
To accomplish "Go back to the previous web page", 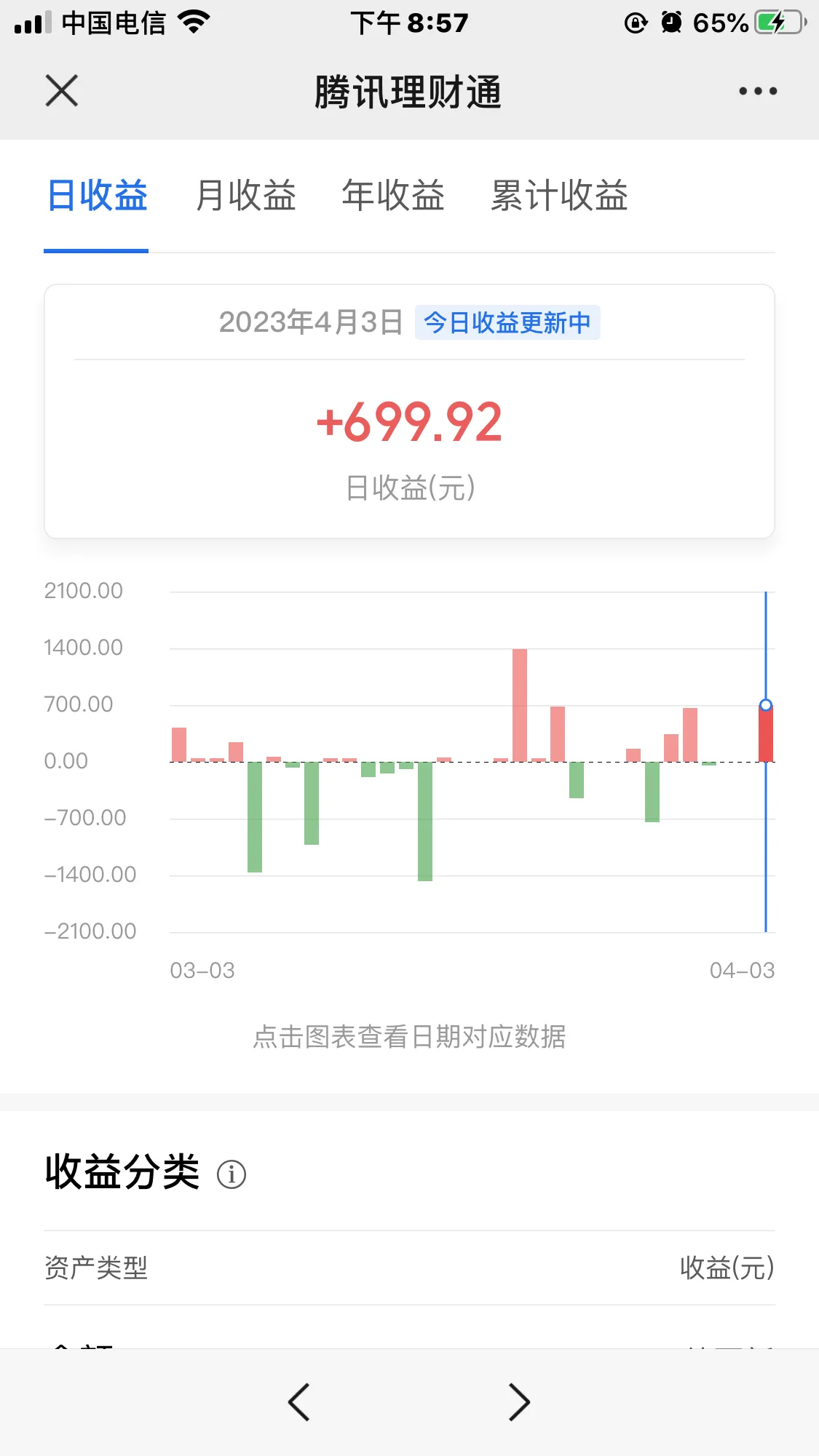I will pos(299,1401).
